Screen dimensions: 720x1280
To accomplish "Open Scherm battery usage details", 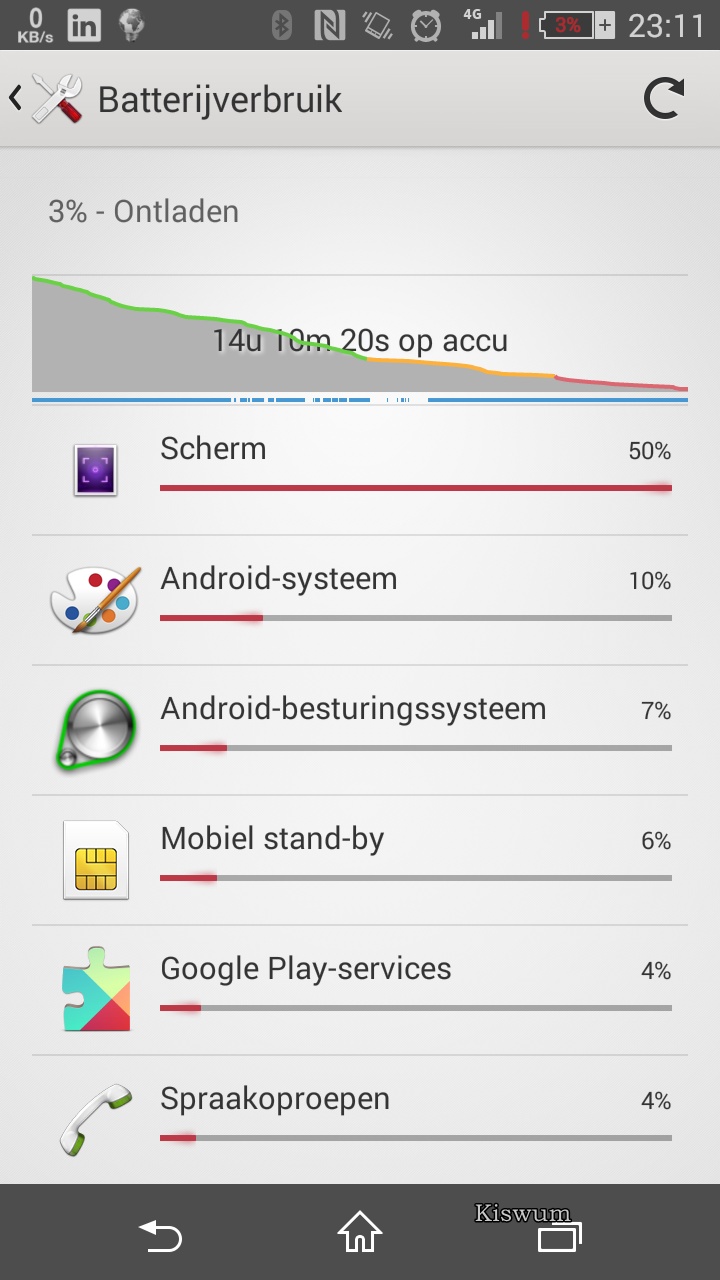I will [x=360, y=470].
